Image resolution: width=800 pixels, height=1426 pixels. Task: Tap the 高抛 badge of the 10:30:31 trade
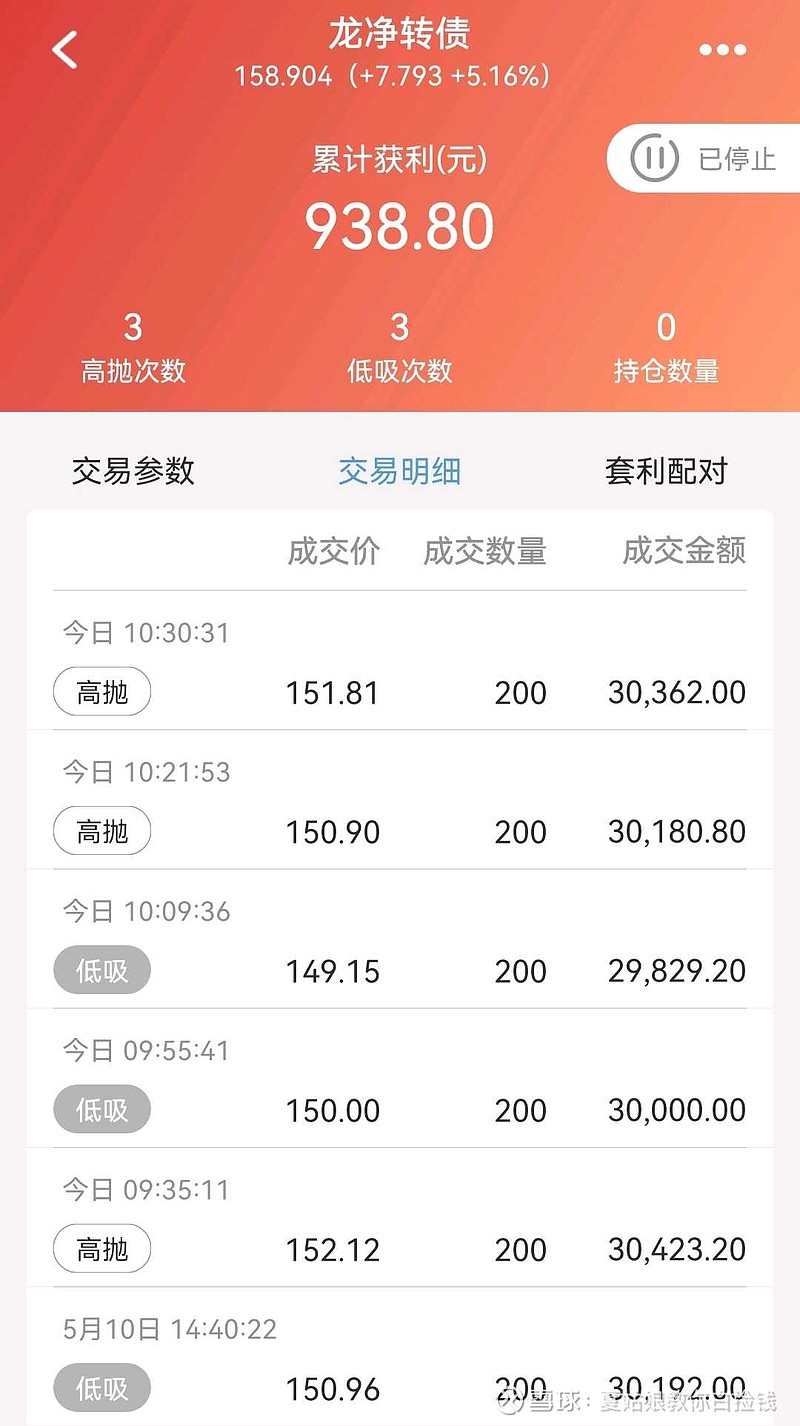click(101, 691)
